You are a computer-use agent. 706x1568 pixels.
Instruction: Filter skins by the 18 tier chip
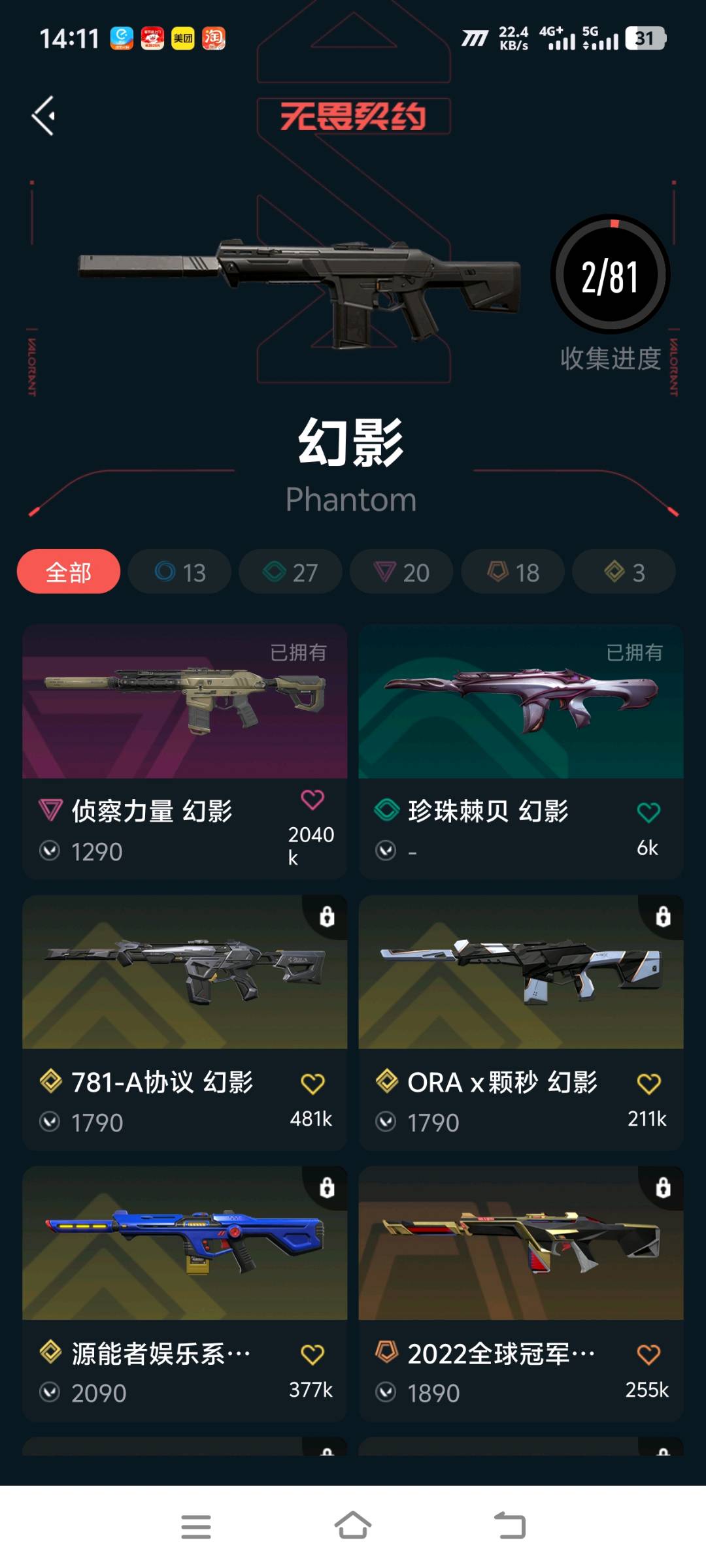point(513,572)
